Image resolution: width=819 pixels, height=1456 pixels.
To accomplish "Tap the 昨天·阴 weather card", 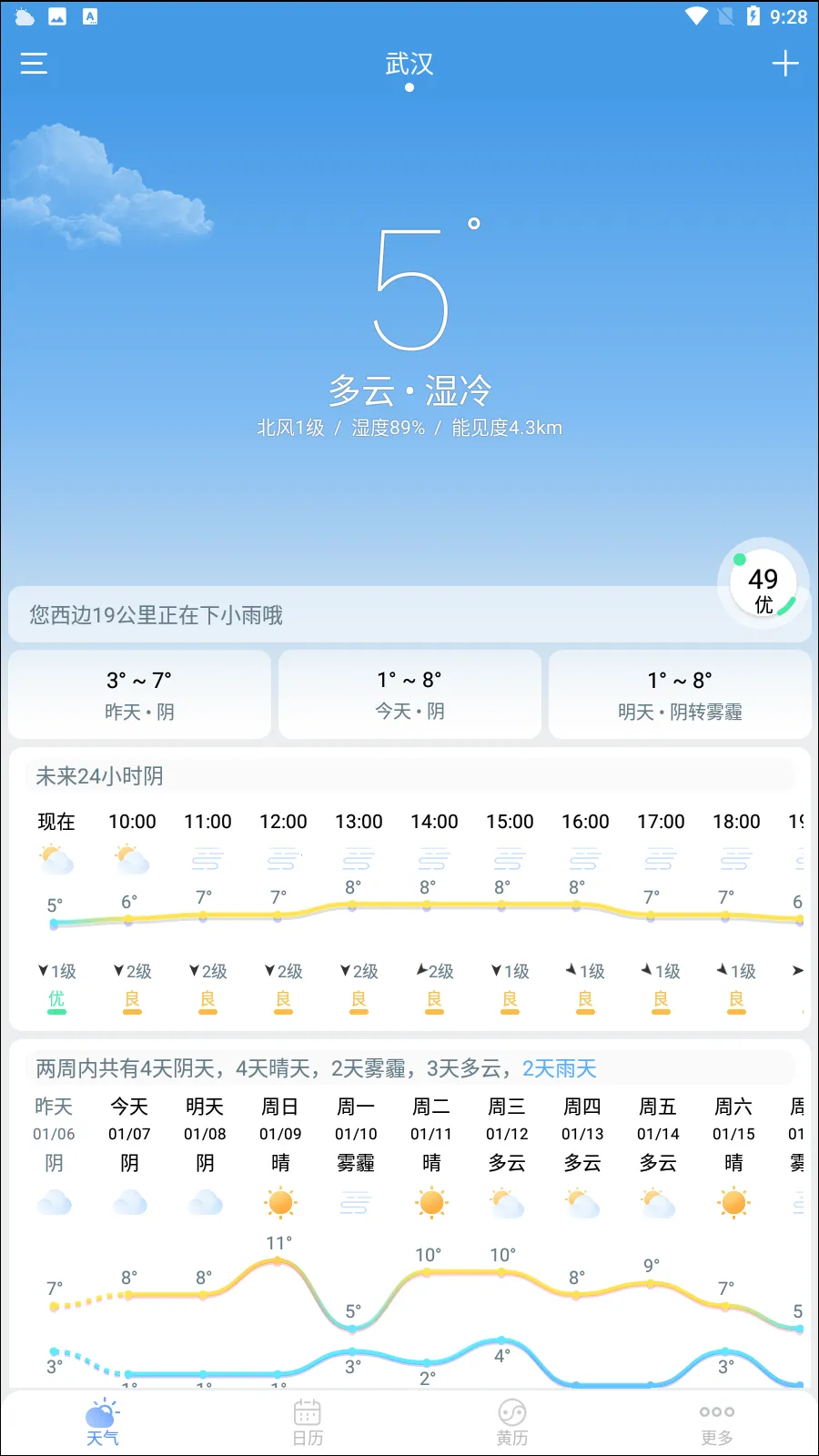I will point(139,694).
